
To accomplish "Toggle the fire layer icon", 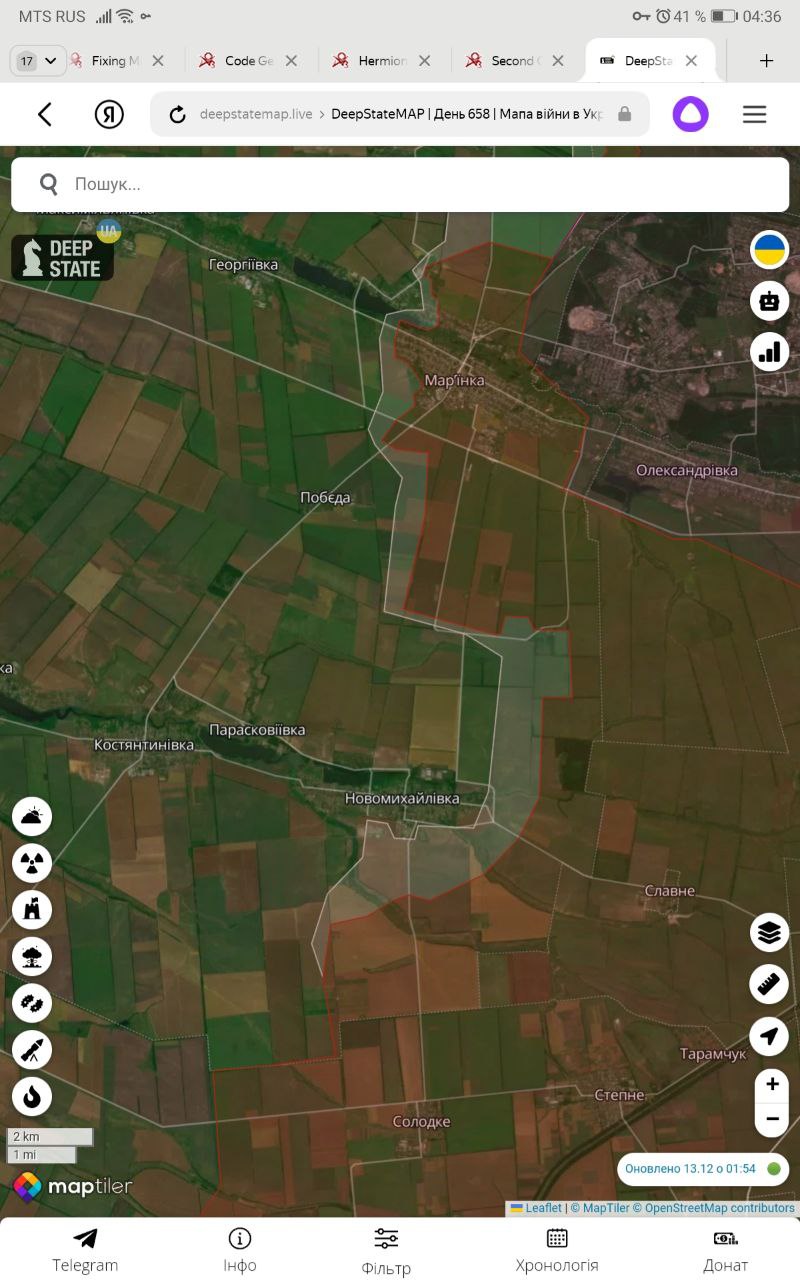I will 32,1097.
